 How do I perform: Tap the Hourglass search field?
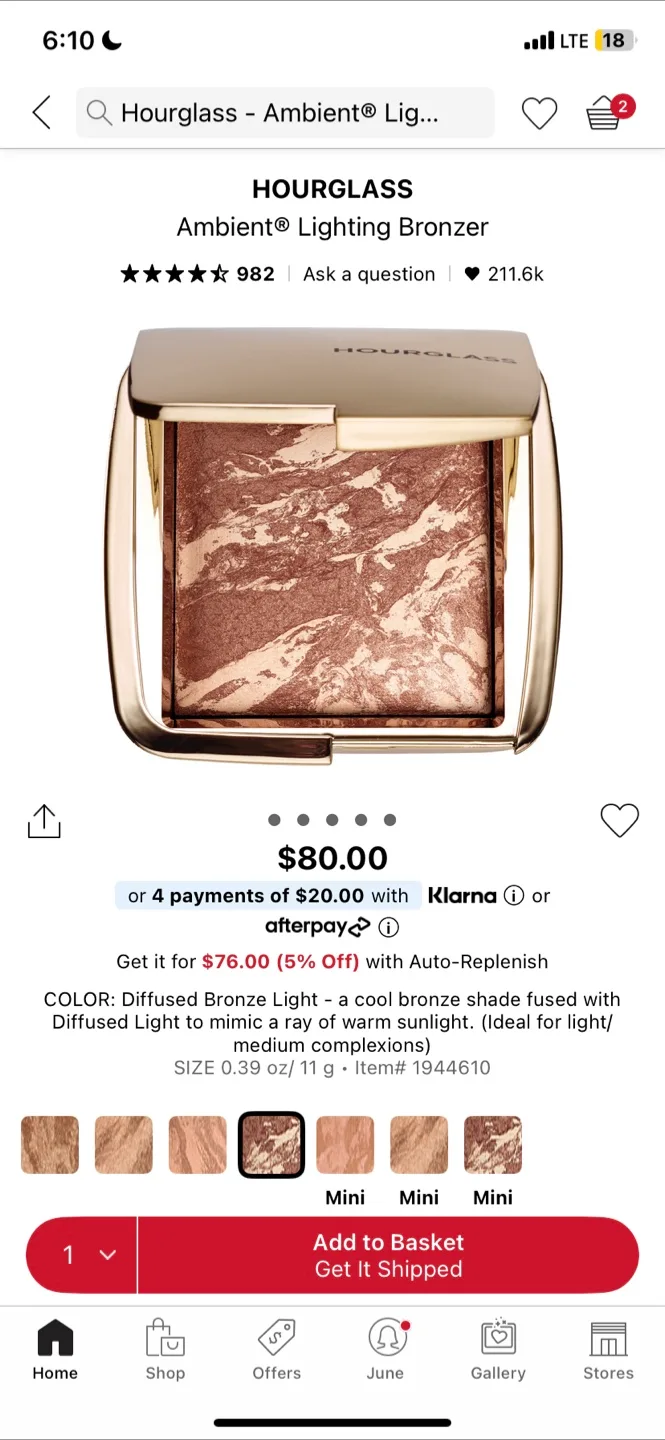[x=285, y=113]
